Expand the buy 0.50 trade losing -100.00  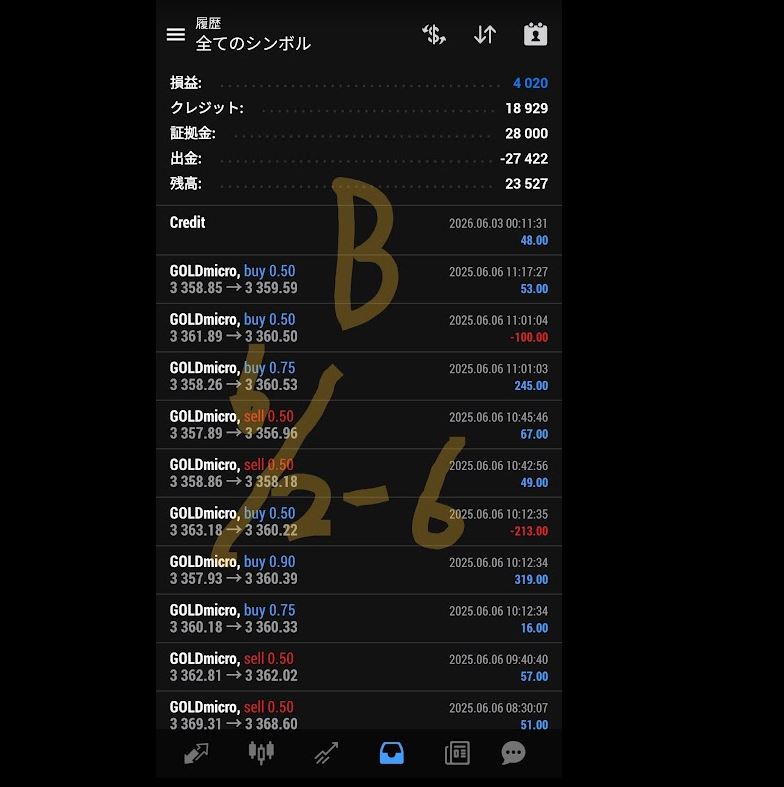tap(358, 328)
